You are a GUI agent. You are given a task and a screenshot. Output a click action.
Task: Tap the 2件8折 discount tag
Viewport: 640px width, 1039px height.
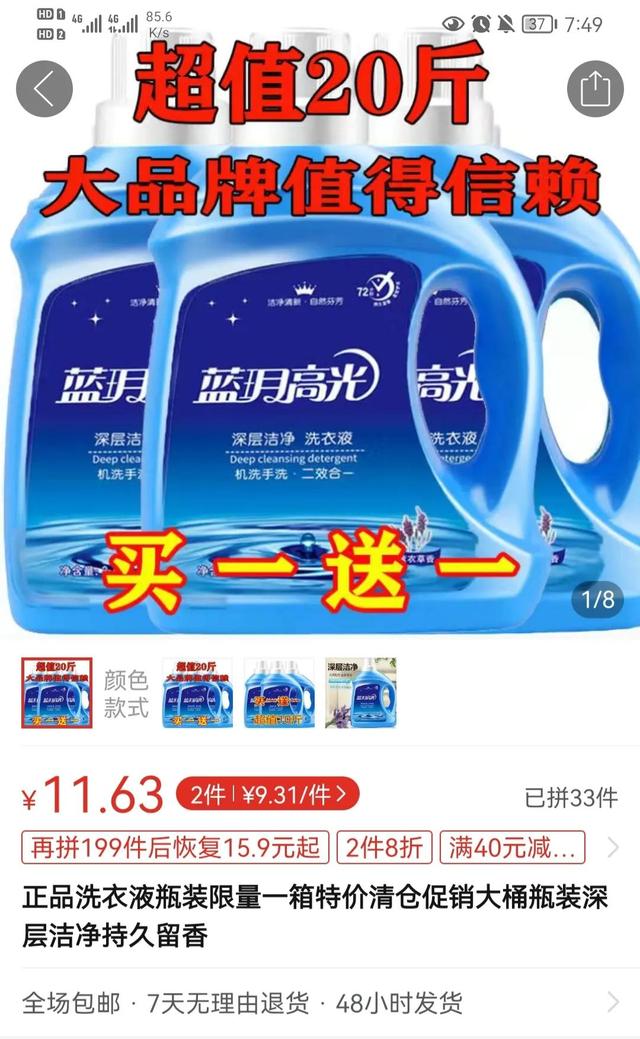pos(384,848)
